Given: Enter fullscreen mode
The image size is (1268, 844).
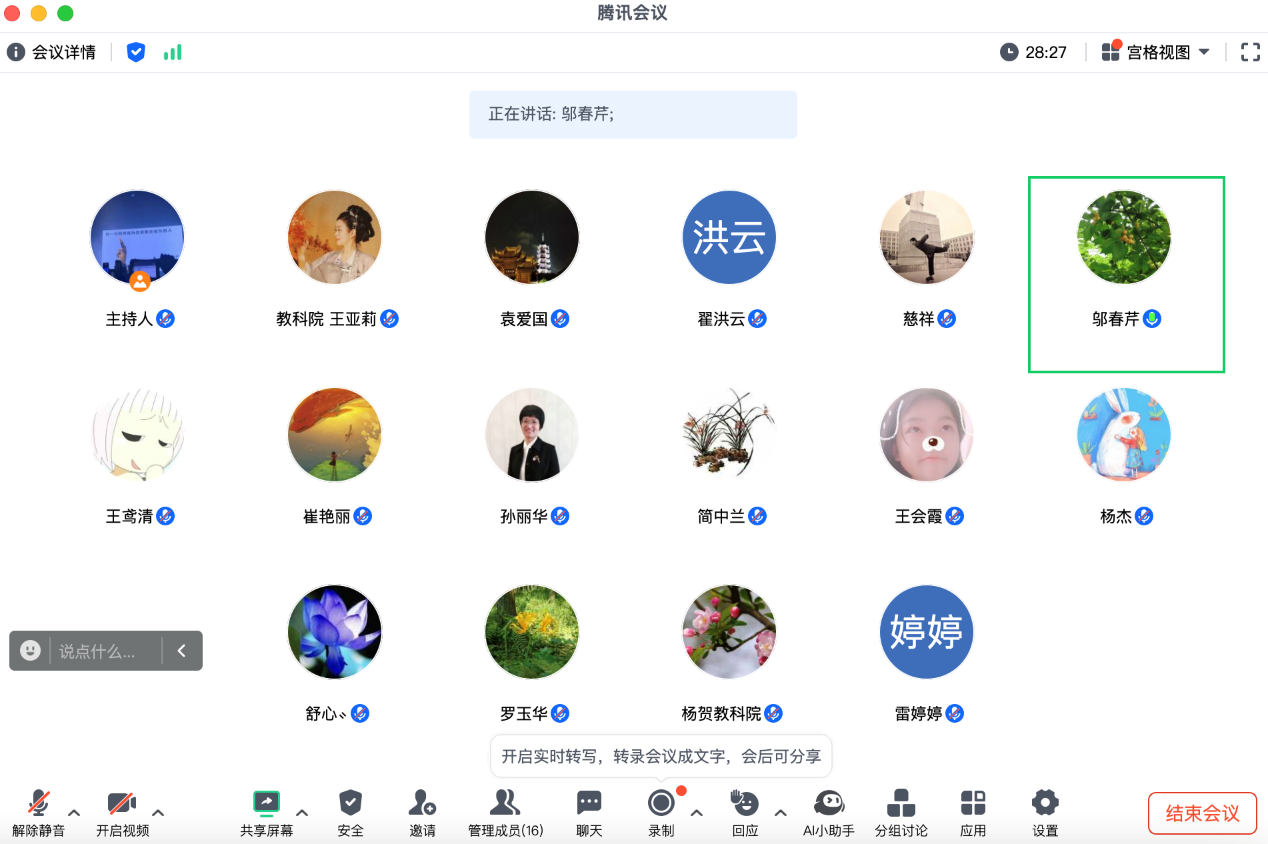Looking at the screenshot, I should coord(1250,53).
